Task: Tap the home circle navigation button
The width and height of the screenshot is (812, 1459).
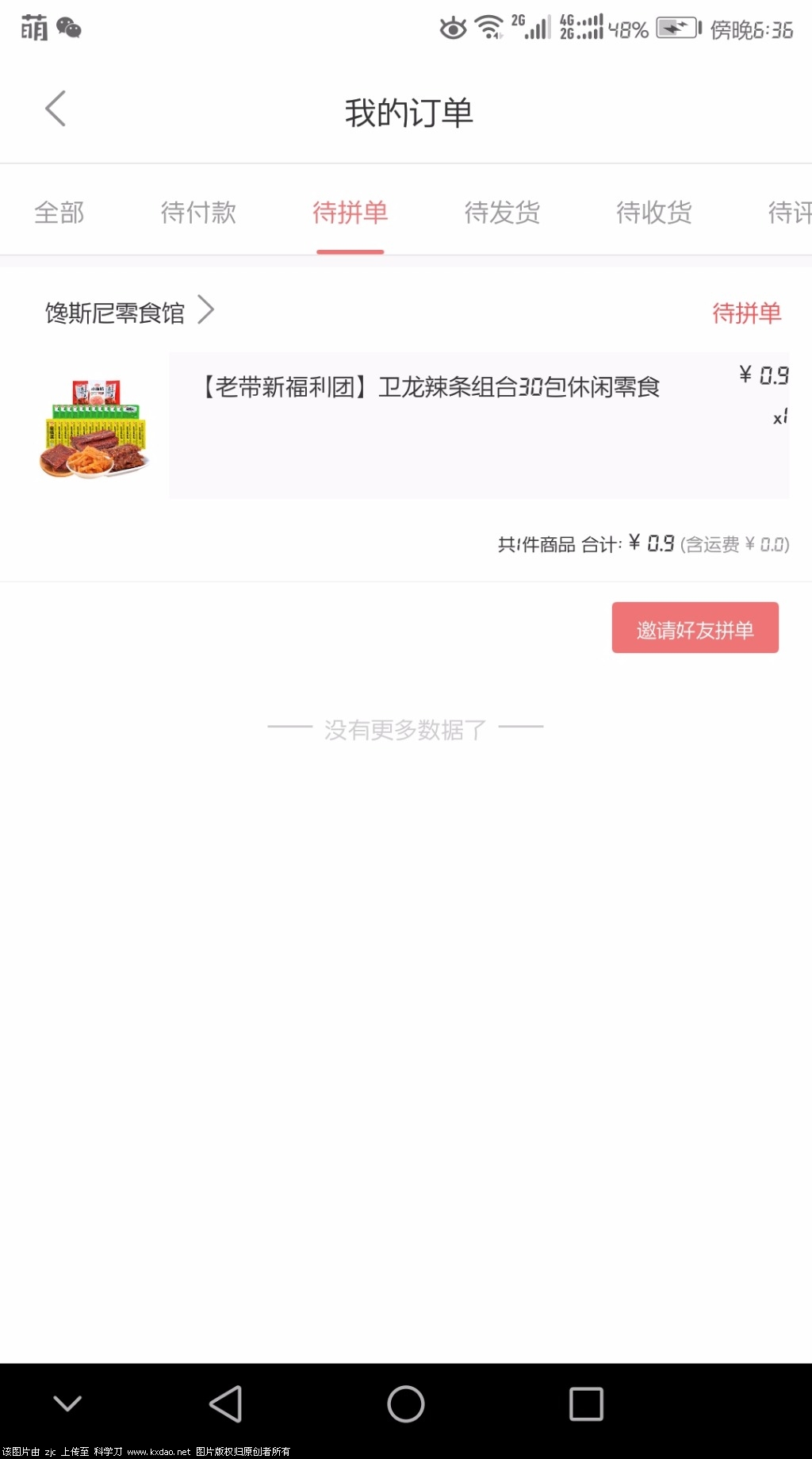Action: (405, 1403)
